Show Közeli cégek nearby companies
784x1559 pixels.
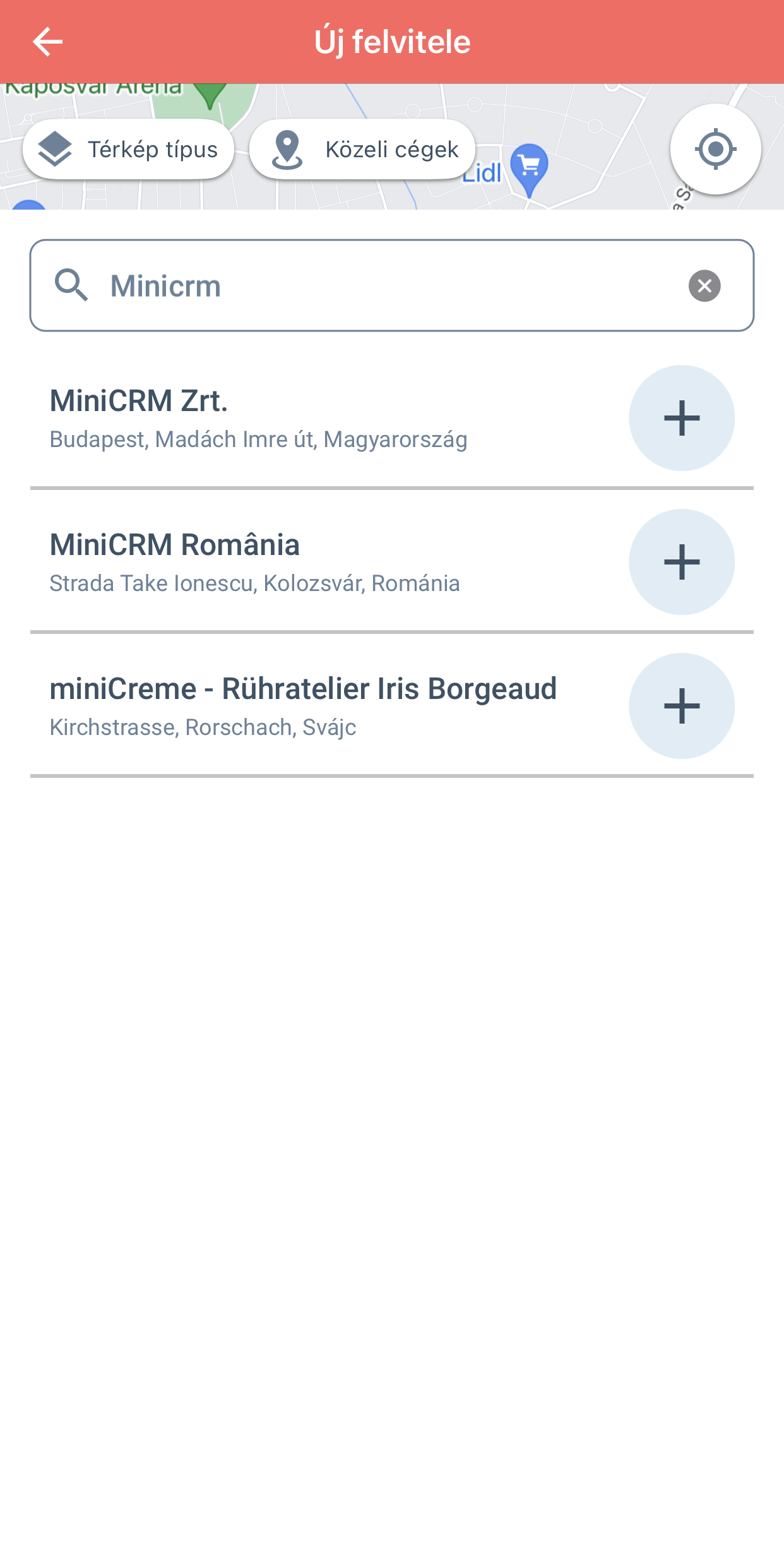coord(362,150)
